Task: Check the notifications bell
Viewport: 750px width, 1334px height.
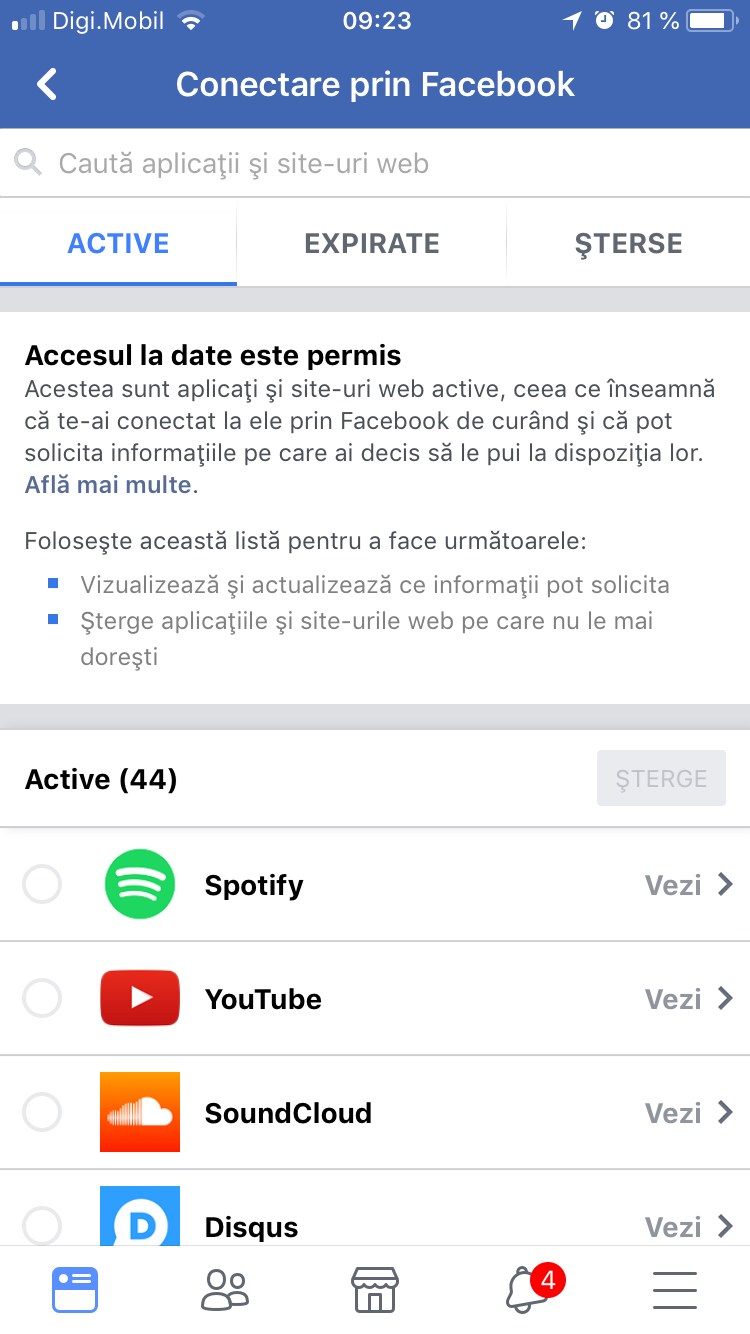Action: point(526,1289)
